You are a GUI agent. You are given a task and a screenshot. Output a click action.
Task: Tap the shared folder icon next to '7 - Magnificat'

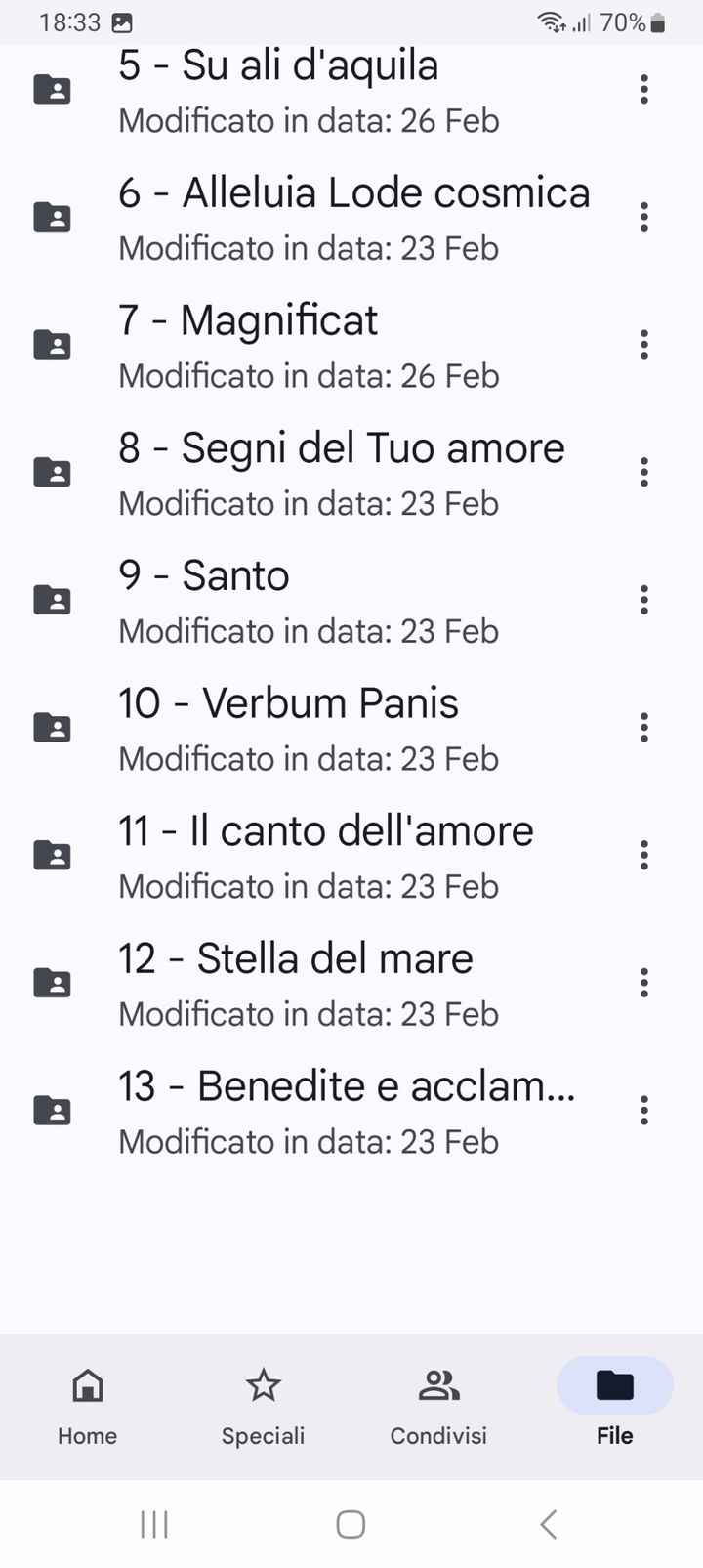(52, 344)
